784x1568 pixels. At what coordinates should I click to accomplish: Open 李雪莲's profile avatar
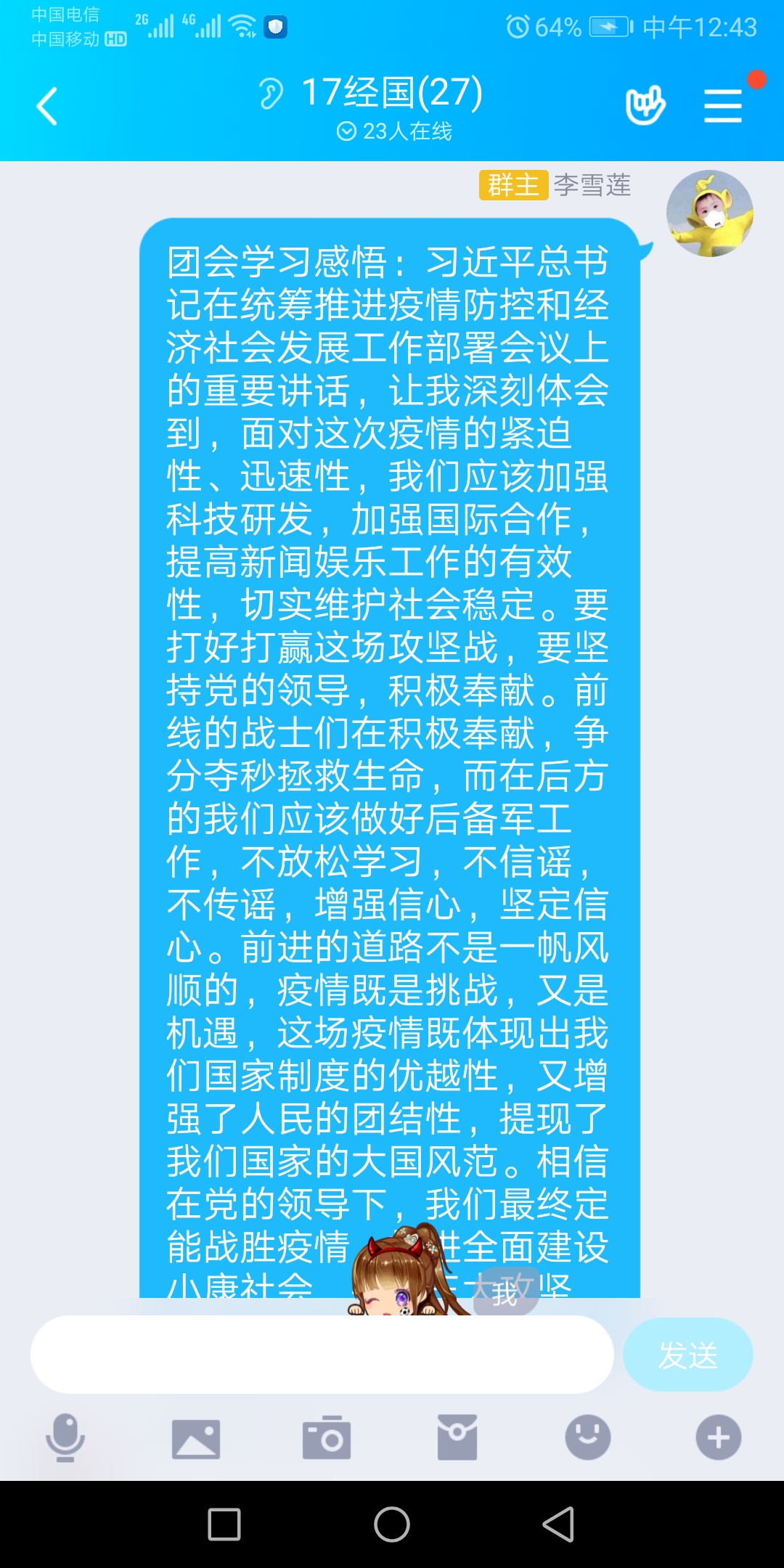[709, 213]
